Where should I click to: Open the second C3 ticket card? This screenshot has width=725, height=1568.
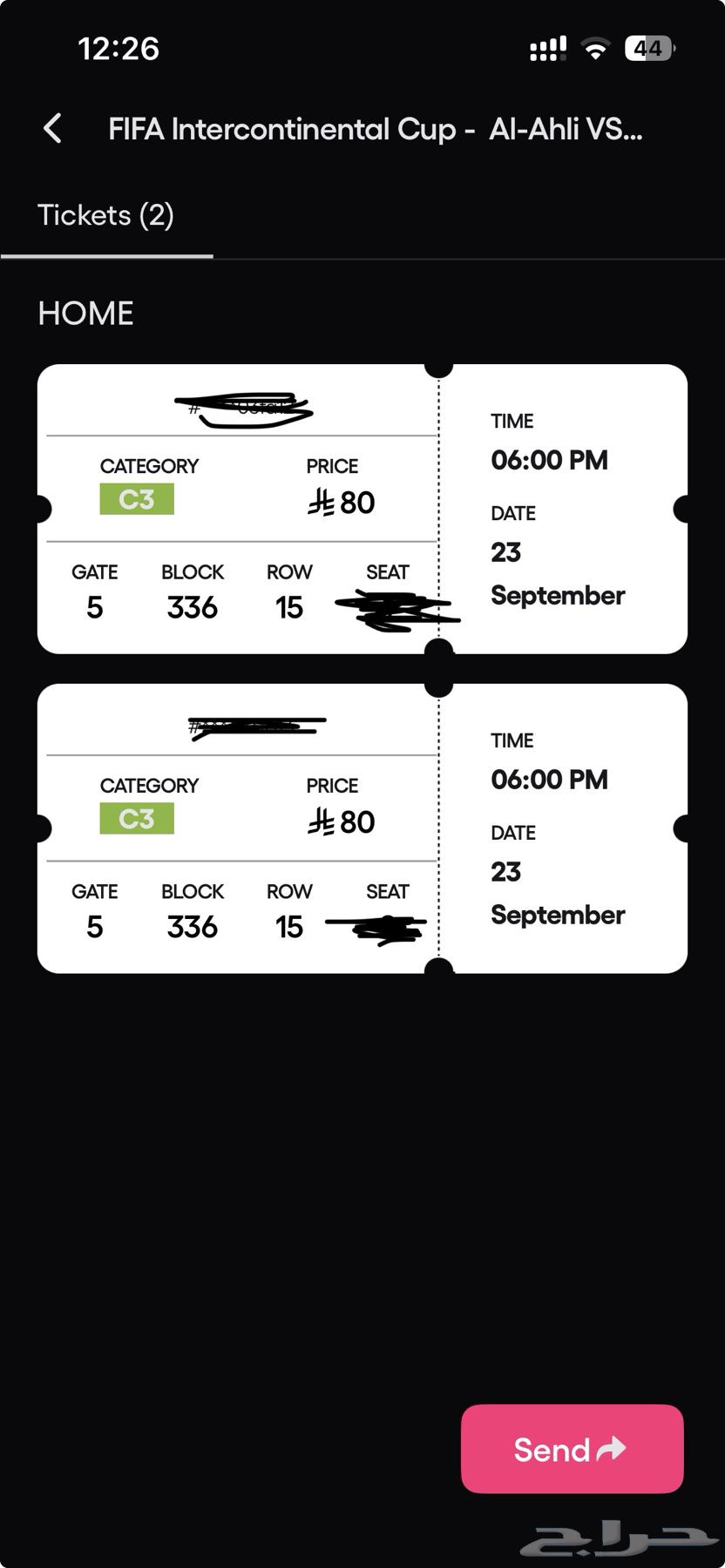tap(362, 828)
